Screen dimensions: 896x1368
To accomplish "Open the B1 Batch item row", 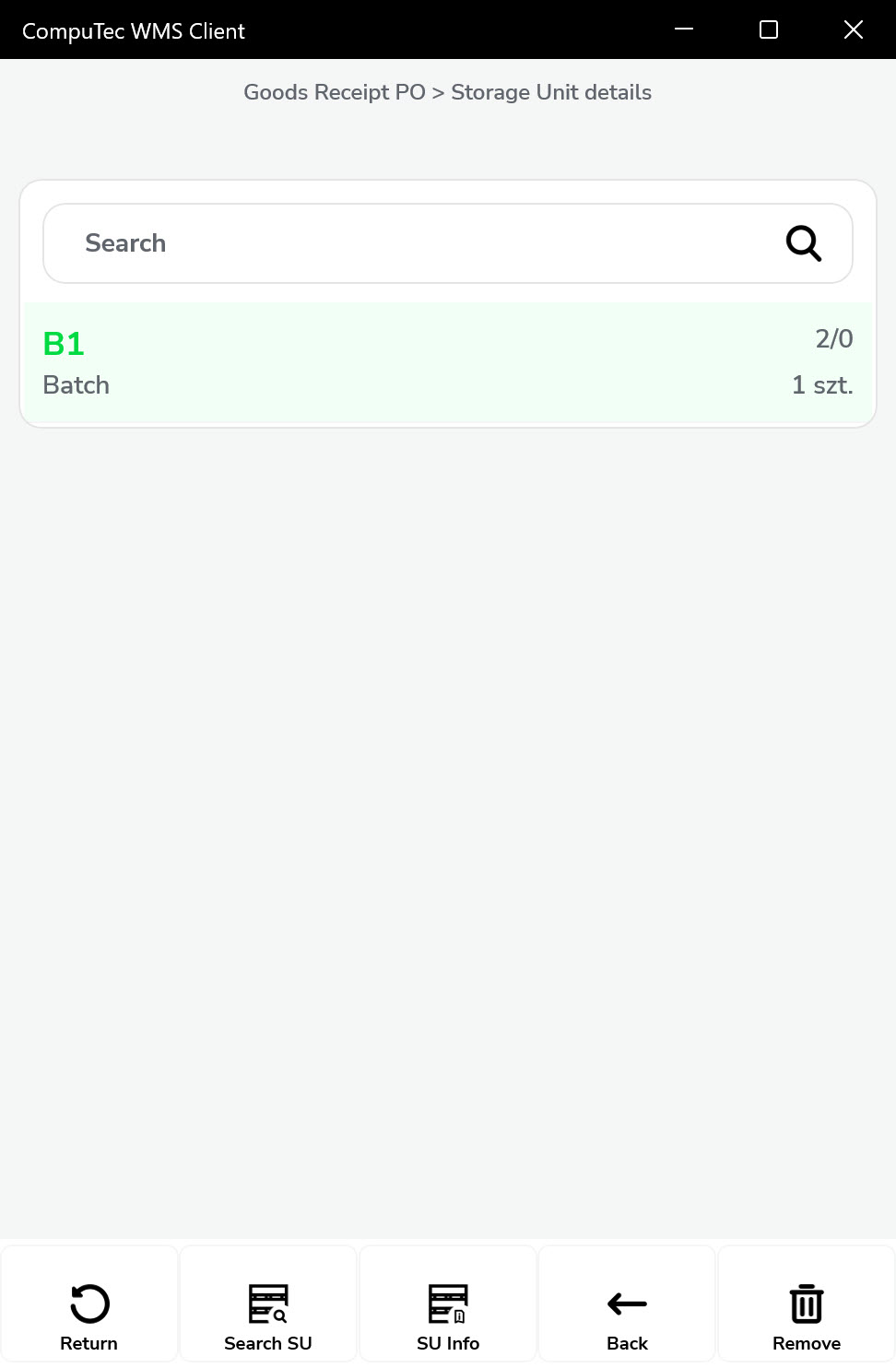I will tap(448, 362).
